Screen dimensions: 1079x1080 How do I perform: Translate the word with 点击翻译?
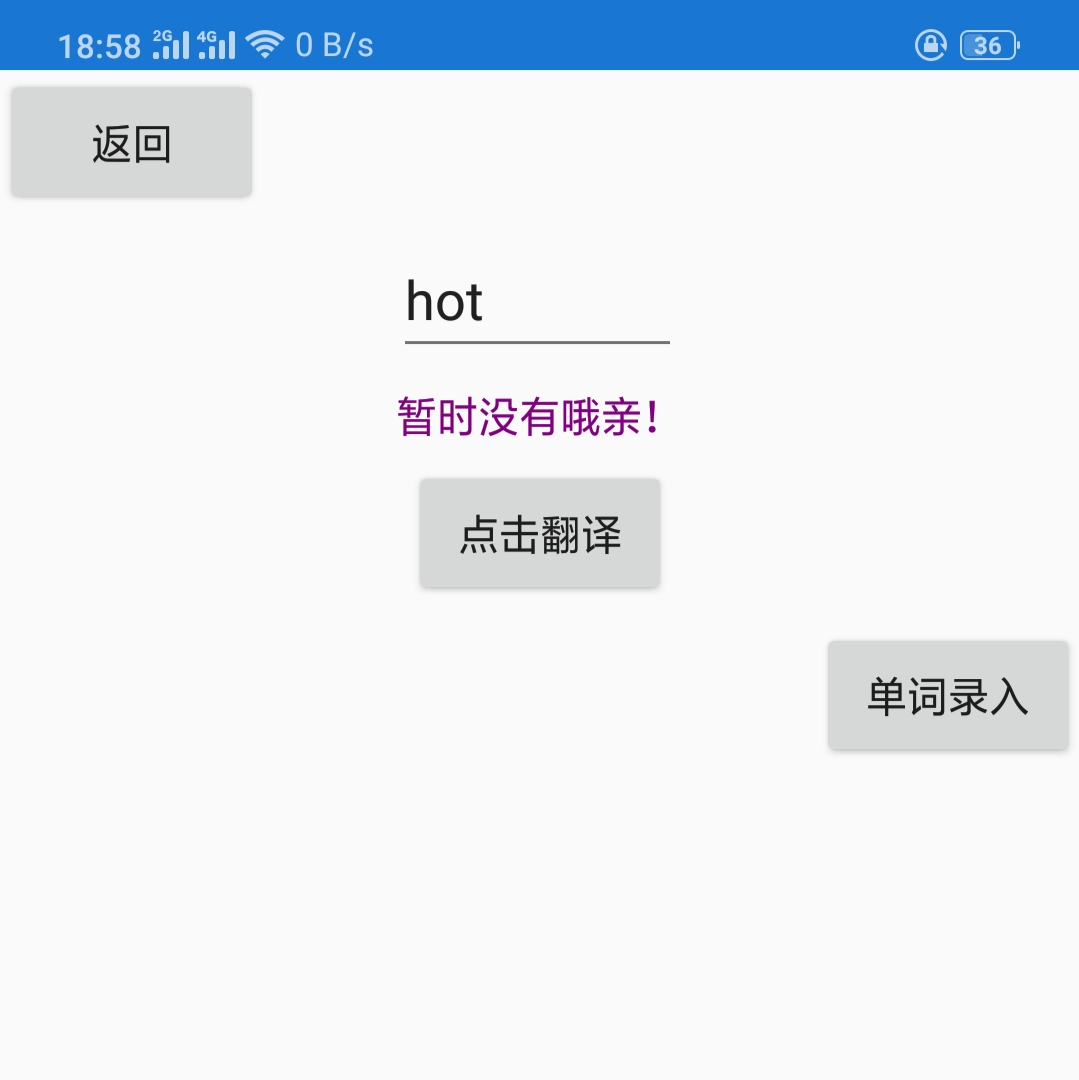tap(540, 533)
